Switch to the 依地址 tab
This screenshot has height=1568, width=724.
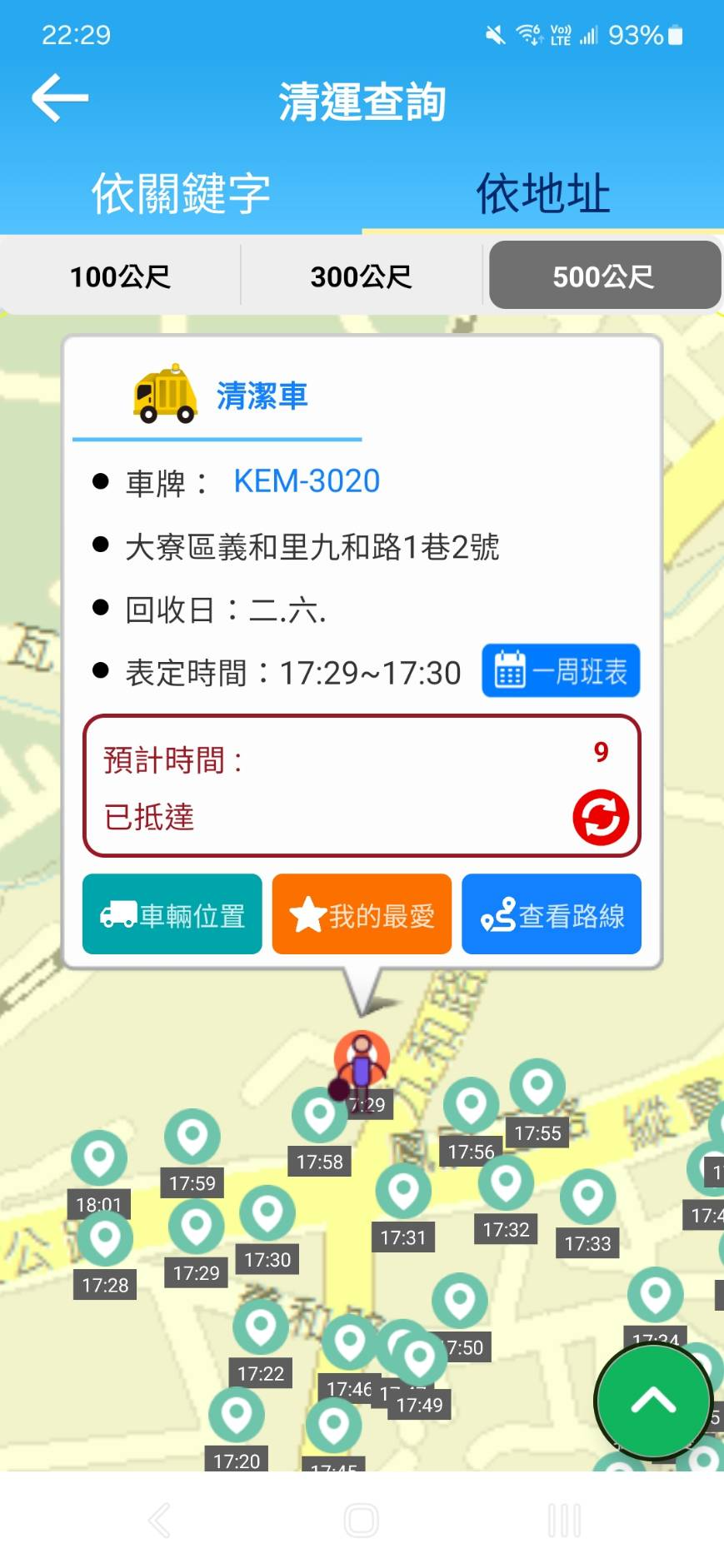click(543, 194)
